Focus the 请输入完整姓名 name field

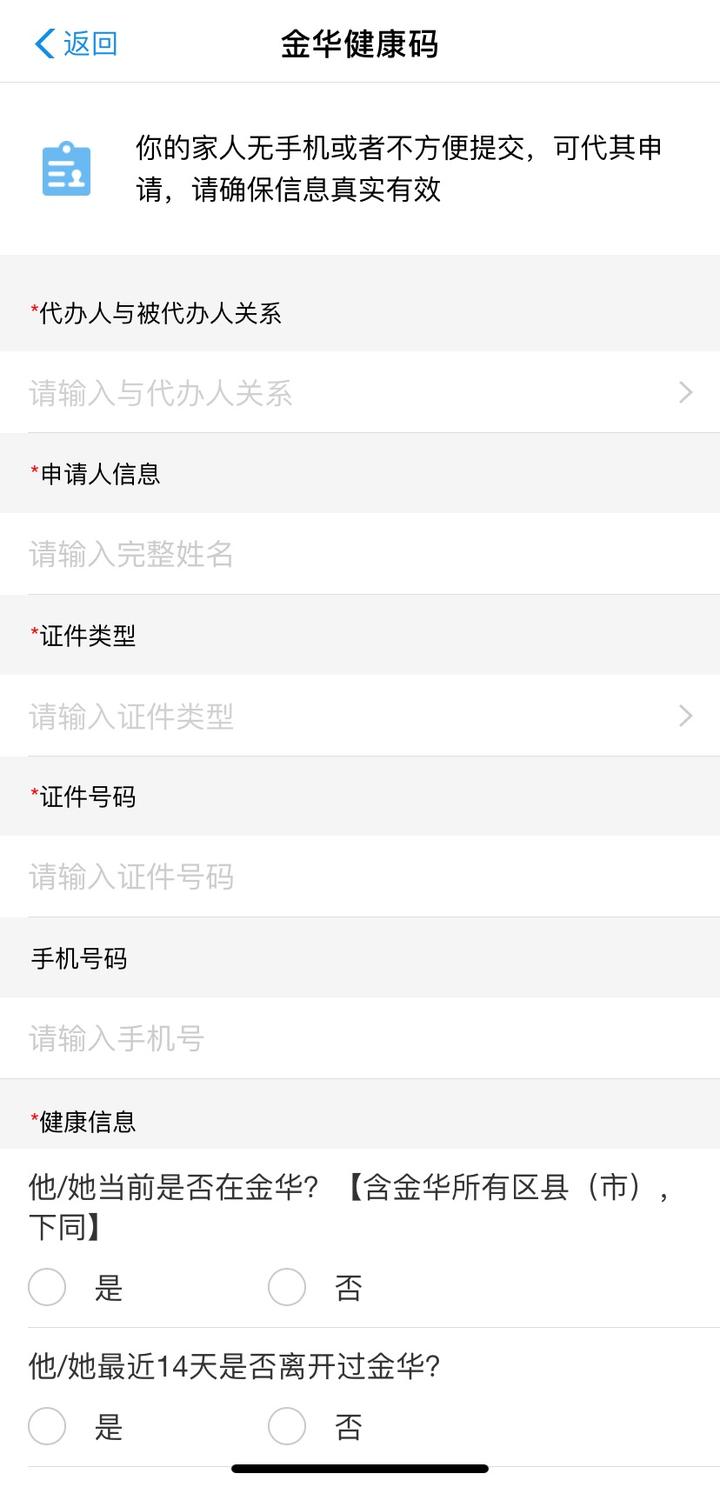click(x=360, y=554)
